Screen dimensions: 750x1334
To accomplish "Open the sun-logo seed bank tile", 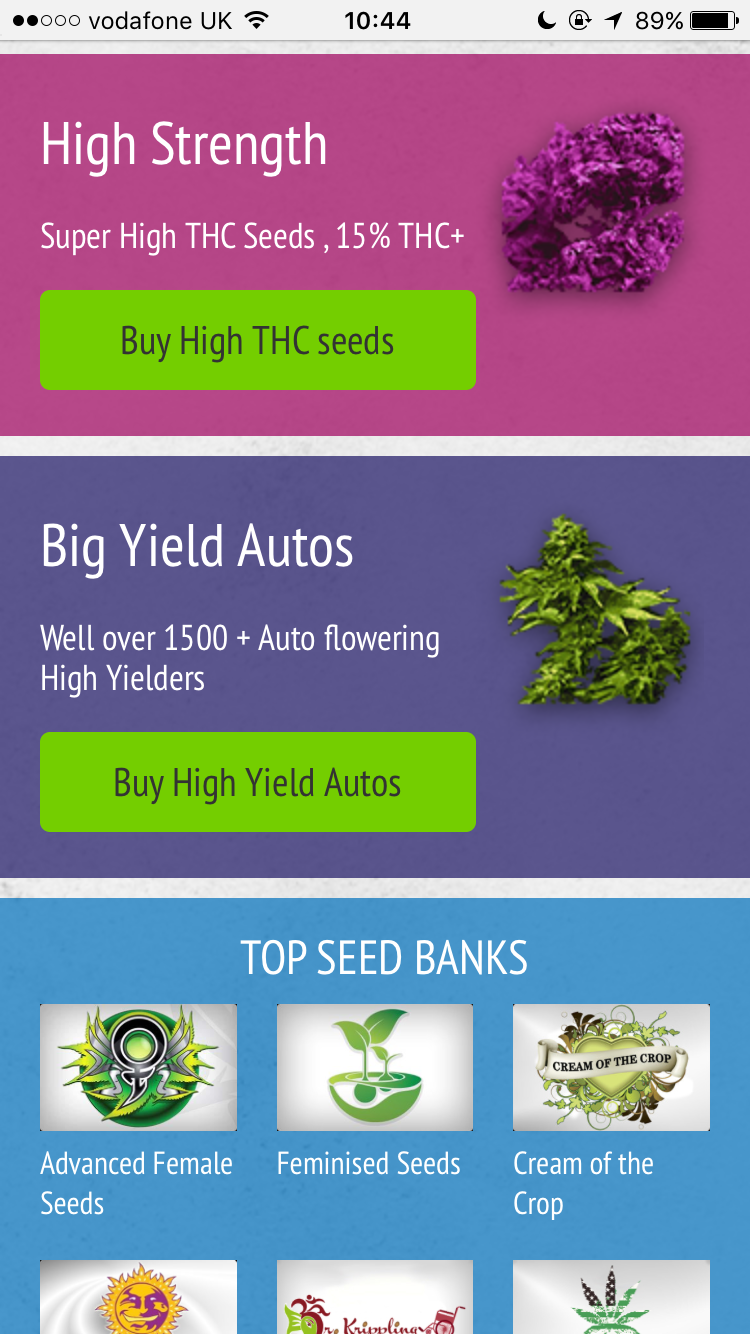I will click(138, 1298).
